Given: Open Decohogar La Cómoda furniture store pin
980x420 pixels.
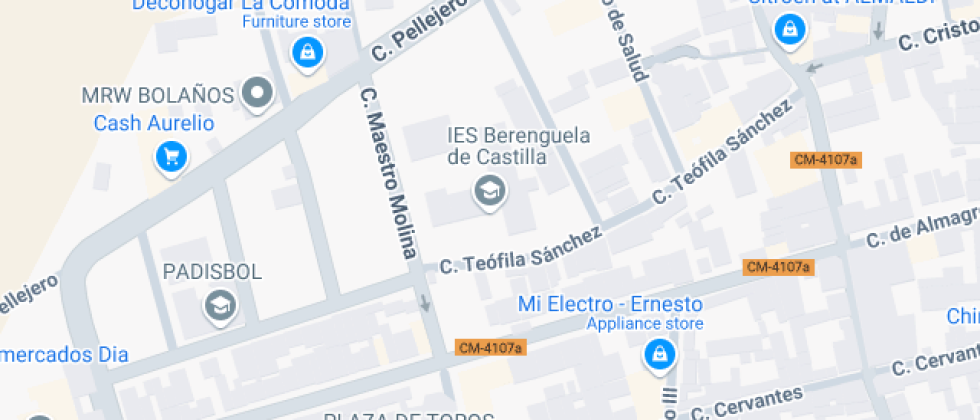Looking at the screenshot, I should [x=307, y=52].
